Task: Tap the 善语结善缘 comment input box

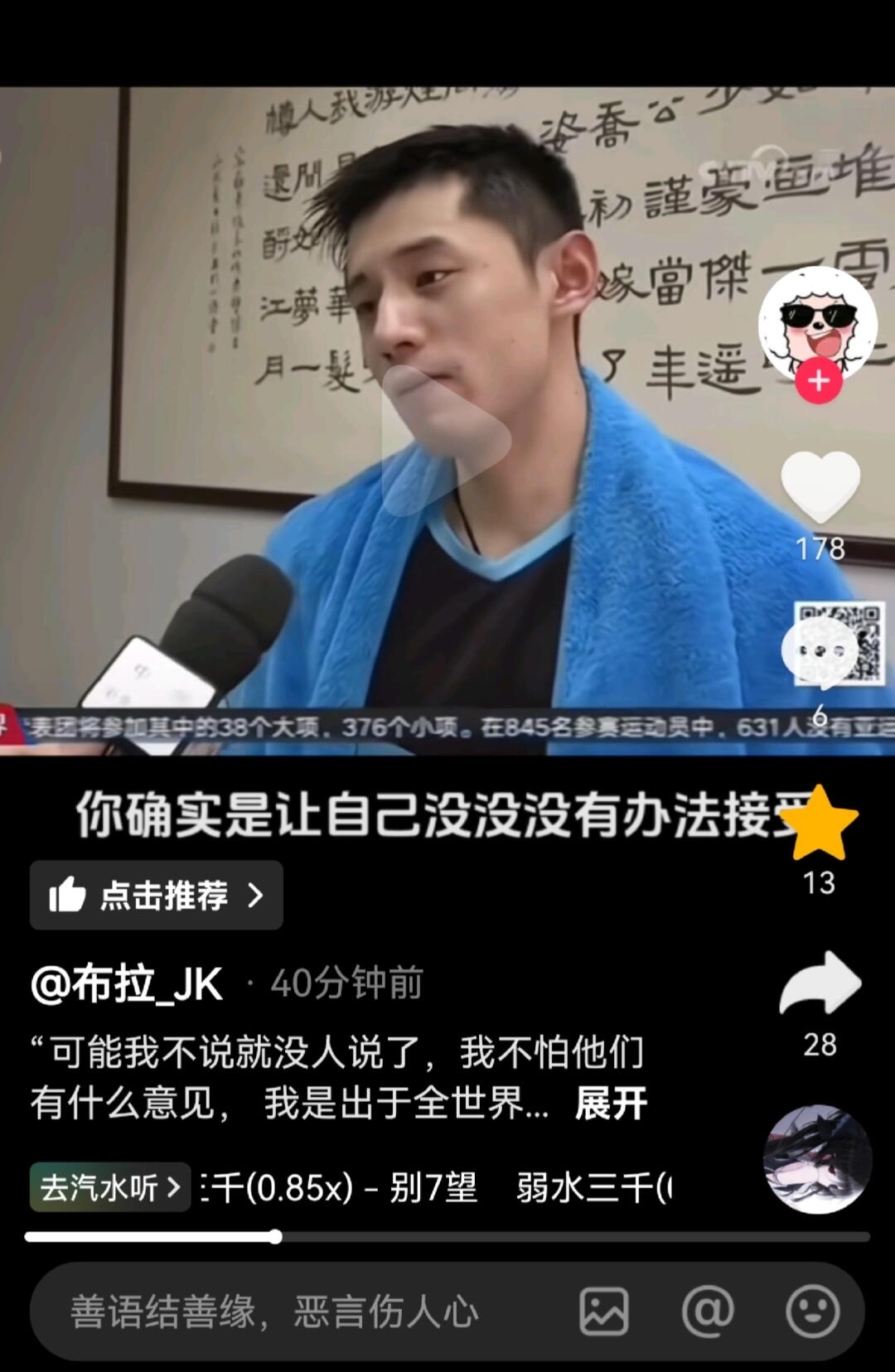Action: click(273, 1312)
